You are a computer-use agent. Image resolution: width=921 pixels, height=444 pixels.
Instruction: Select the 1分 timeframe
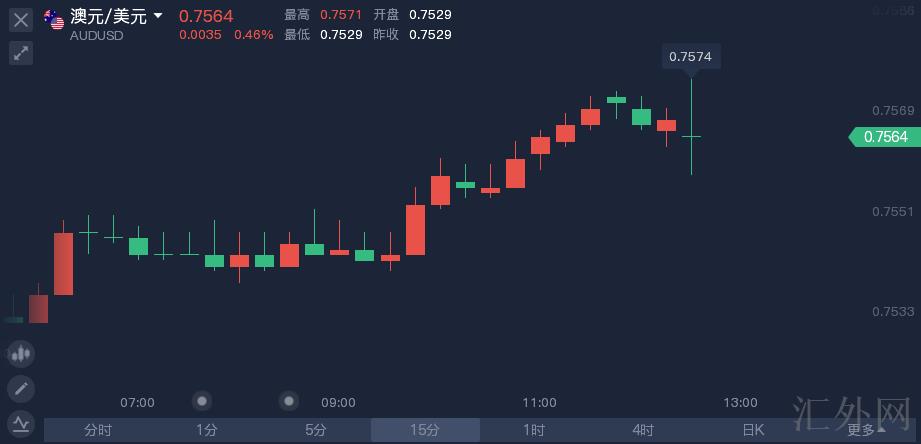click(207, 430)
